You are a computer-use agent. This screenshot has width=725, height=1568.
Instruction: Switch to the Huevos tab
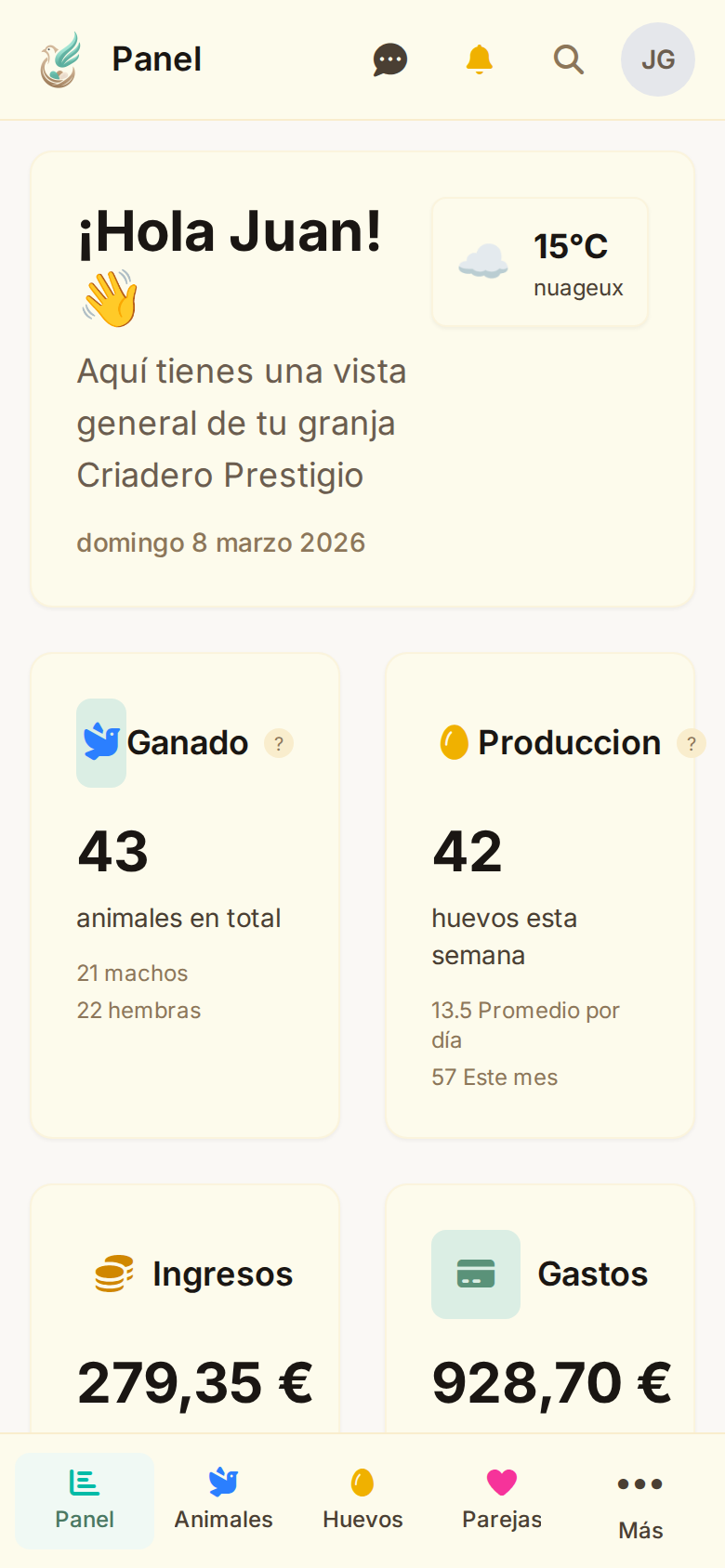[x=362, y=1500]
